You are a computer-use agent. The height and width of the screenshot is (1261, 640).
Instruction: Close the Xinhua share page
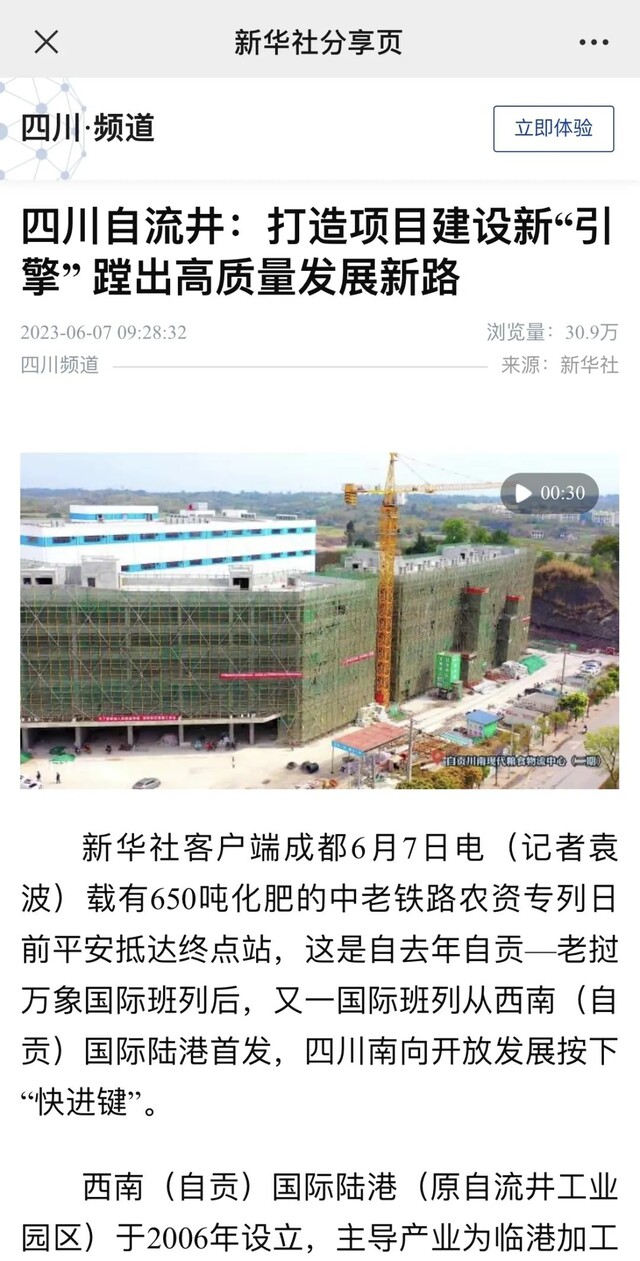[x=46, y=41]
